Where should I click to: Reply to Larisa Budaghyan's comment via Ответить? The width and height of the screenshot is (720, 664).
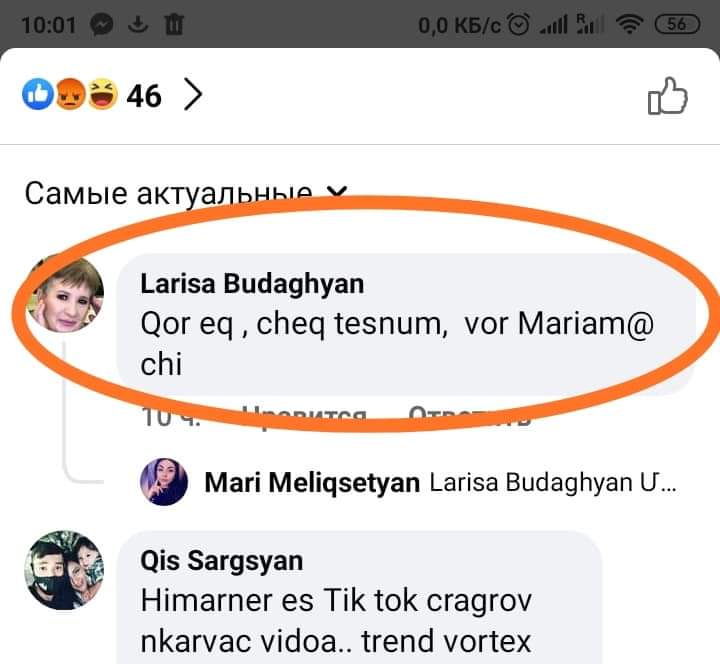pyautogui.click(x=468, y=417)
